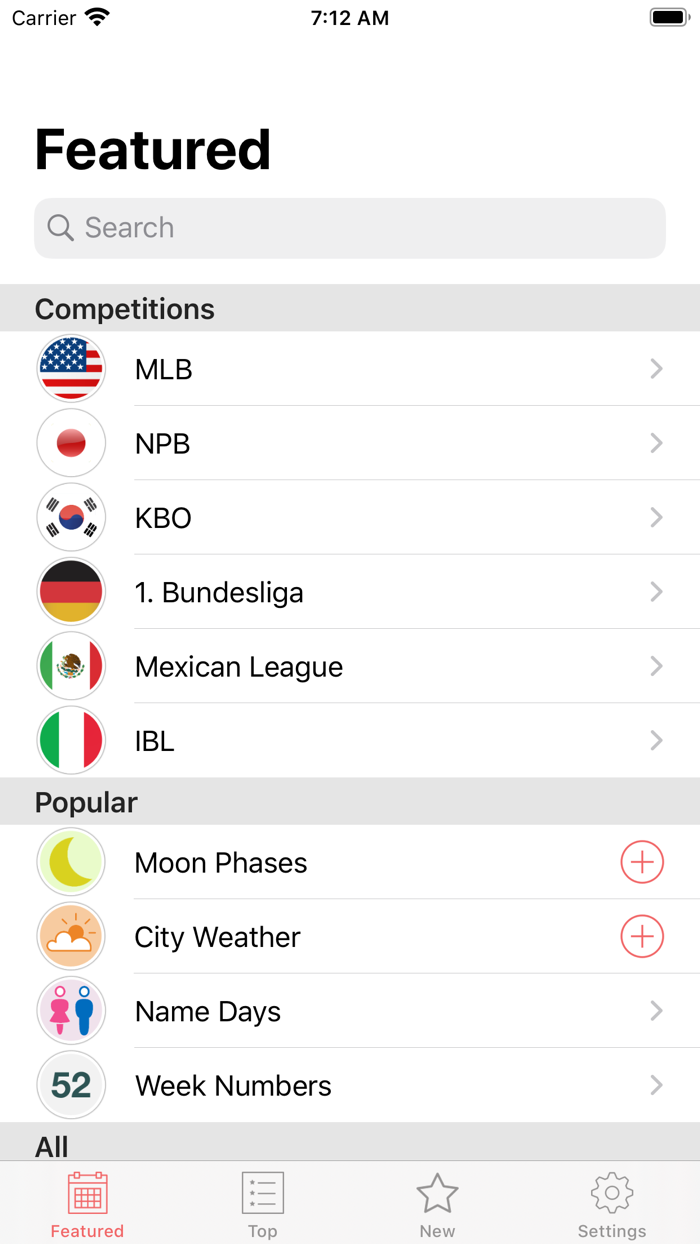Open the IBL competition

click(x=350, y=741)
